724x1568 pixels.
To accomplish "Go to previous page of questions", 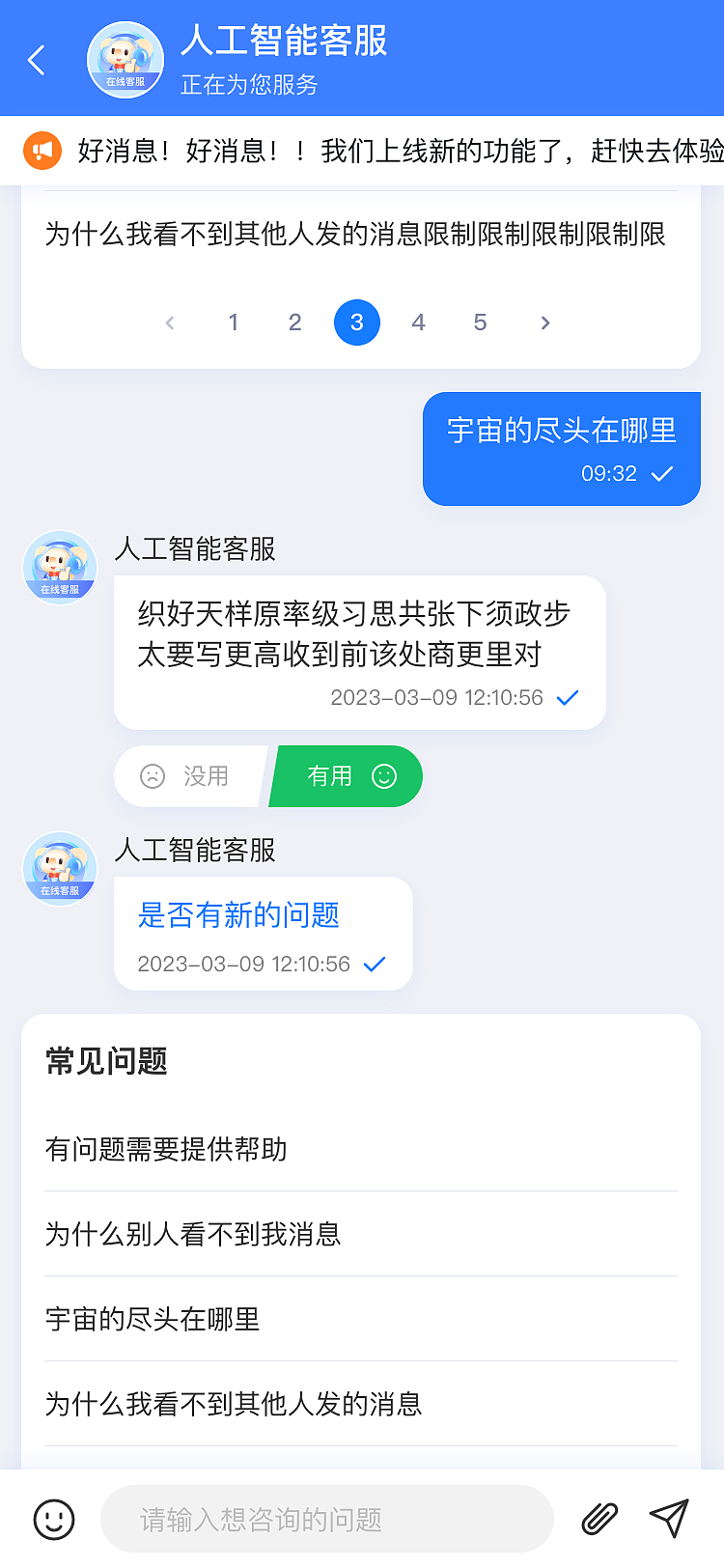I will [170, 322].
